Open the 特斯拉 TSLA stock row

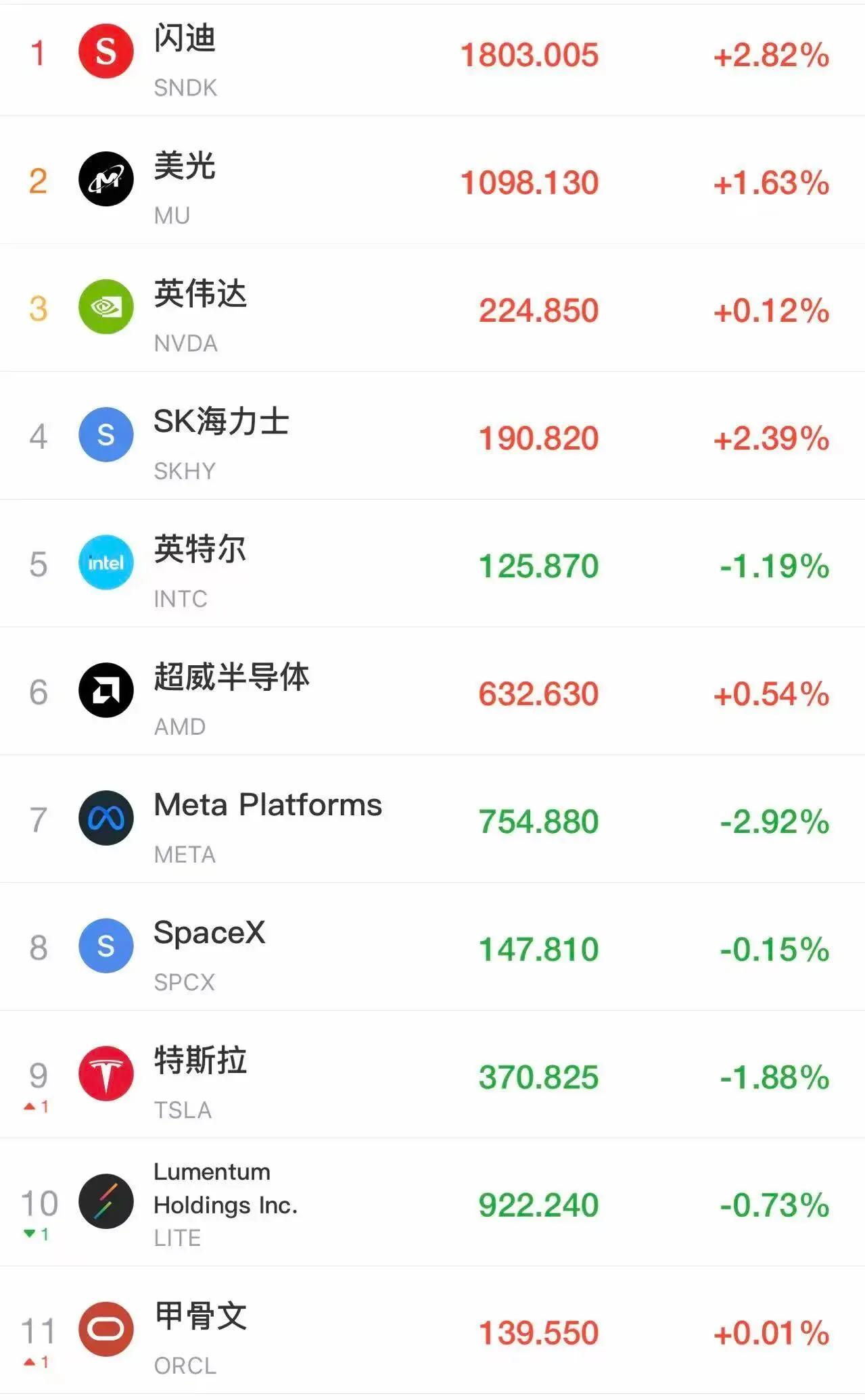432,1074
